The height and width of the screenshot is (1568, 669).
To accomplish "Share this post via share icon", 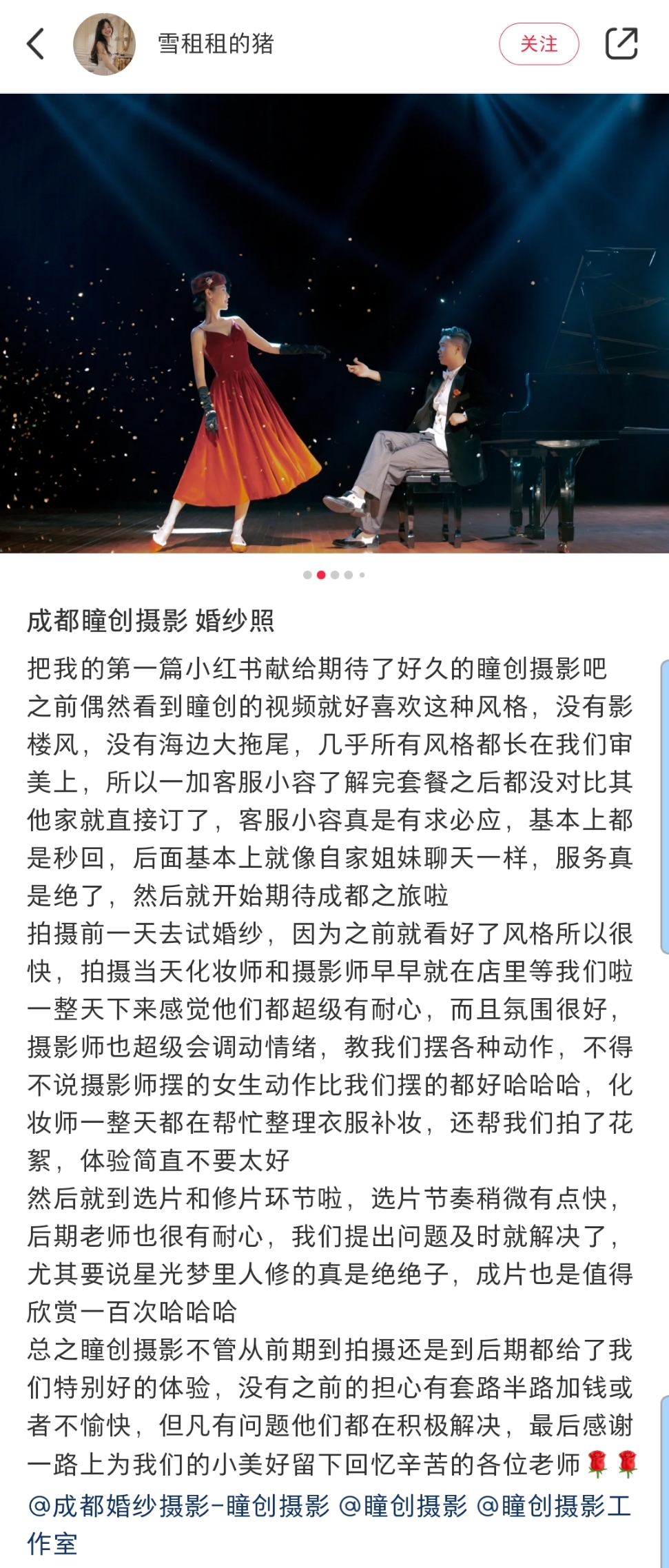I will pos(621,44).
